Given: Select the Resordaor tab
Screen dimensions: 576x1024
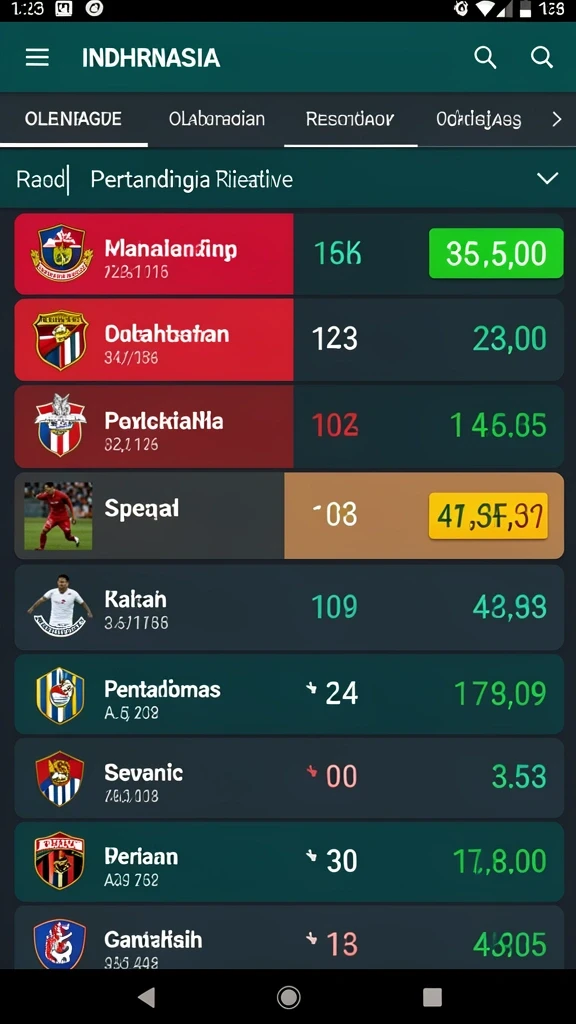Looking at the screenshot, I should pyautogui.click(x=350, y=119).
